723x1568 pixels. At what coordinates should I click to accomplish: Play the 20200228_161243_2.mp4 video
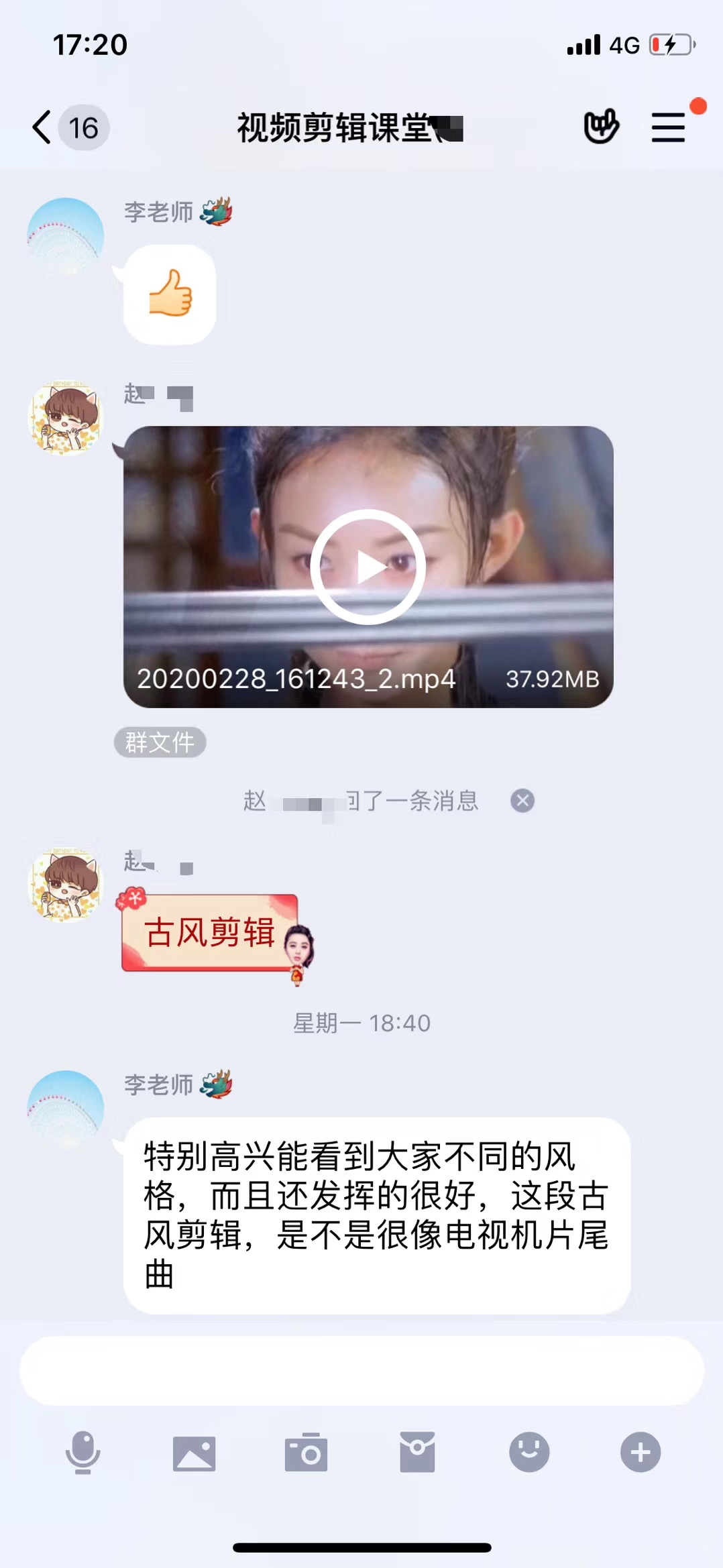click(368, 567)
